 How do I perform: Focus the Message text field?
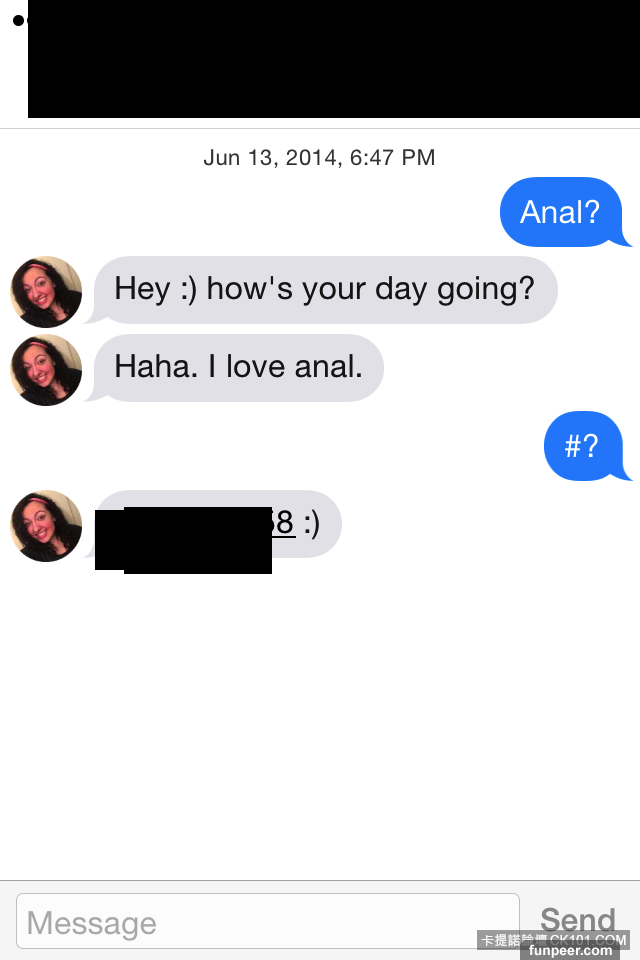268,921
